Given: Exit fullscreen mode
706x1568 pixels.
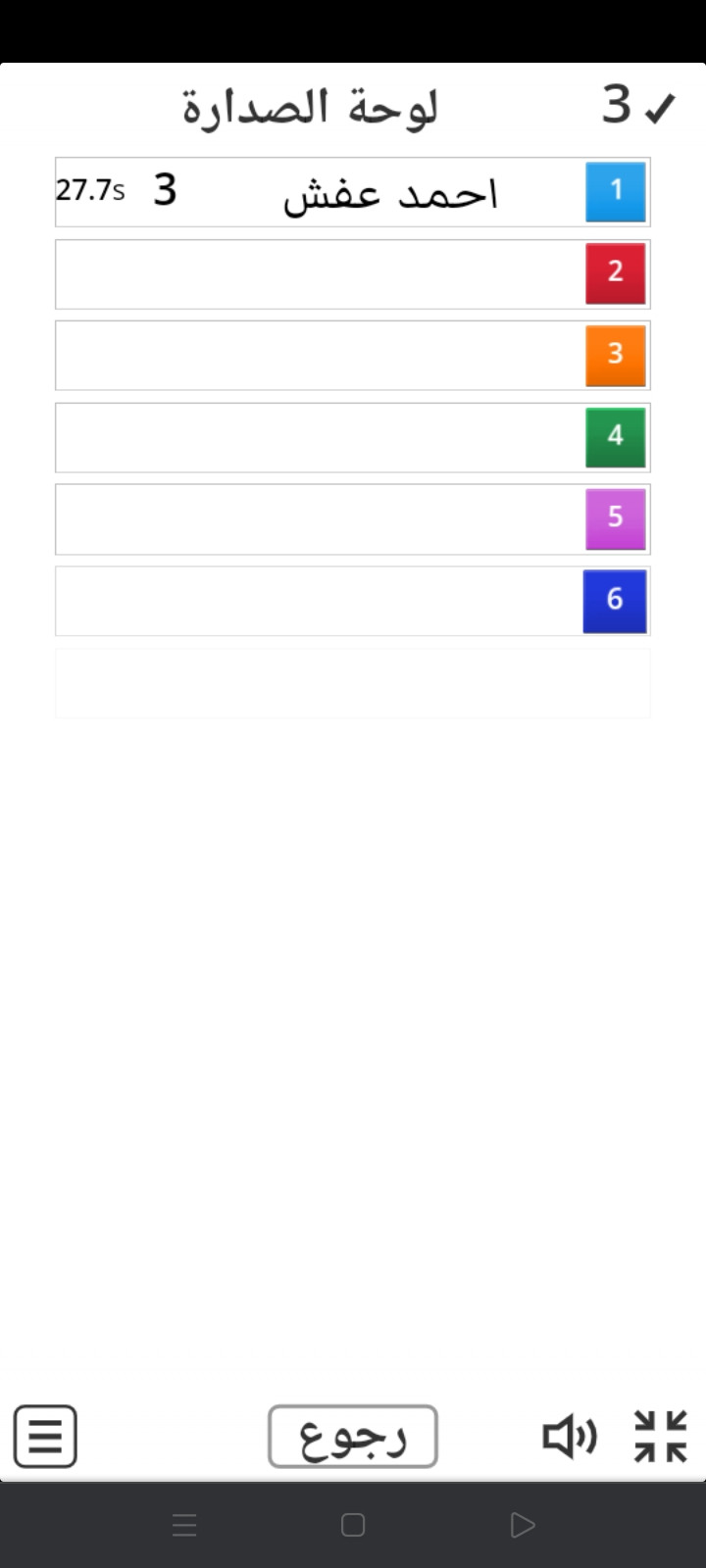Looking at the screenshot, I should [x=661, y=1437].
